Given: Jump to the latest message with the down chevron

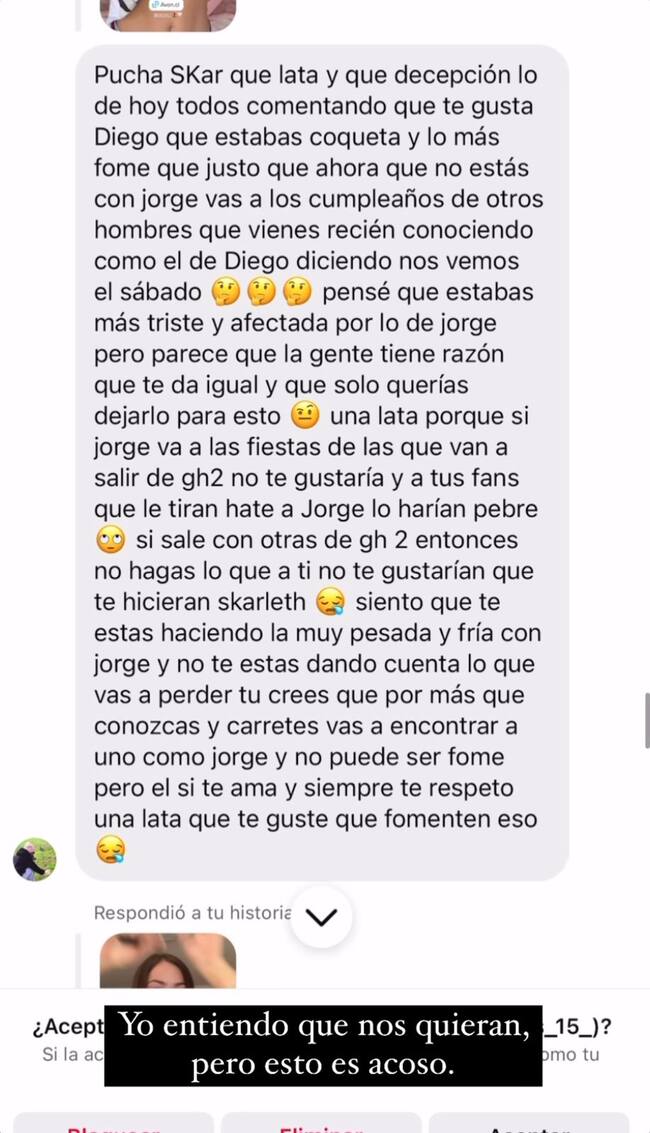Looking at the screenshot, I should [x=321, y=916].
